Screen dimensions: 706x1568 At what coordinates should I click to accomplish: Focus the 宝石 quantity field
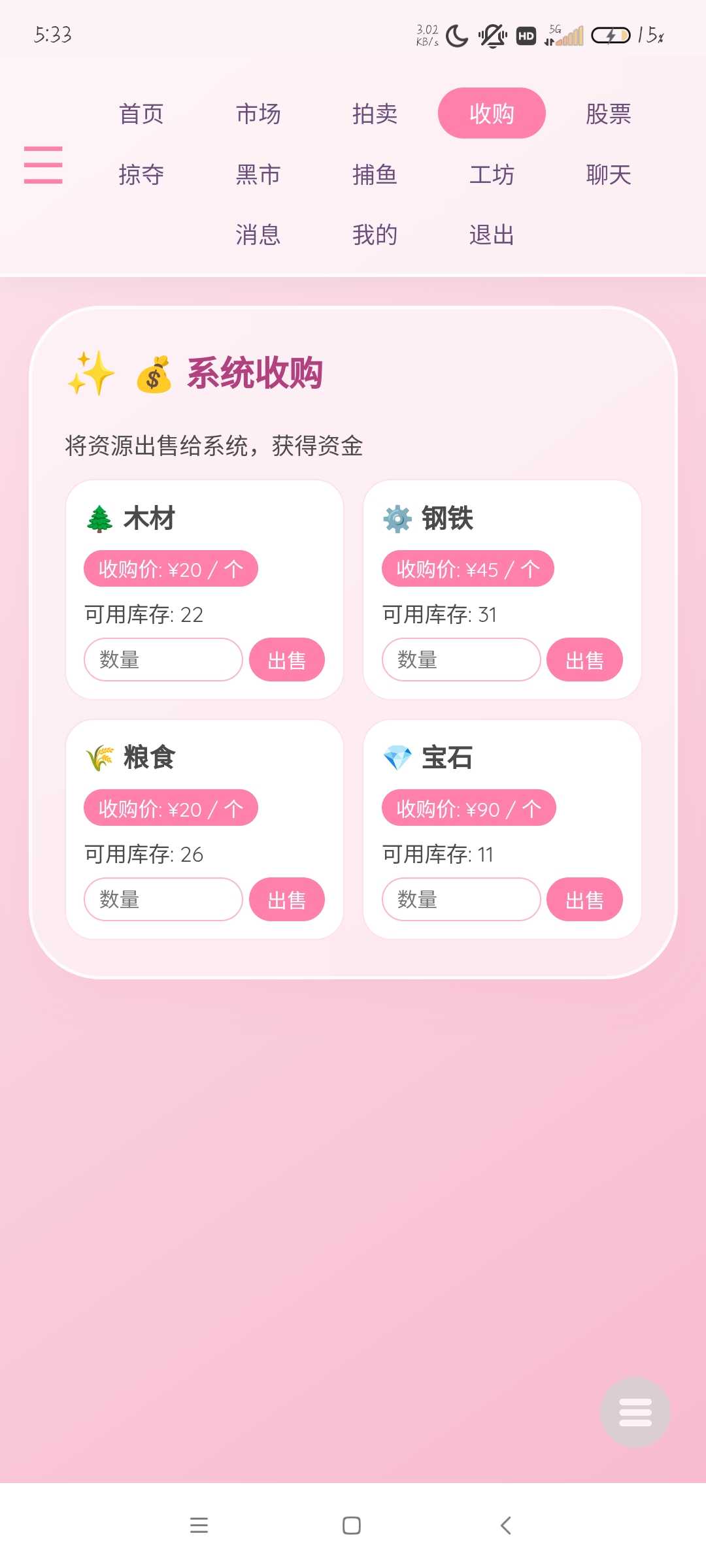pyautogui.click(x=462, y=900)
